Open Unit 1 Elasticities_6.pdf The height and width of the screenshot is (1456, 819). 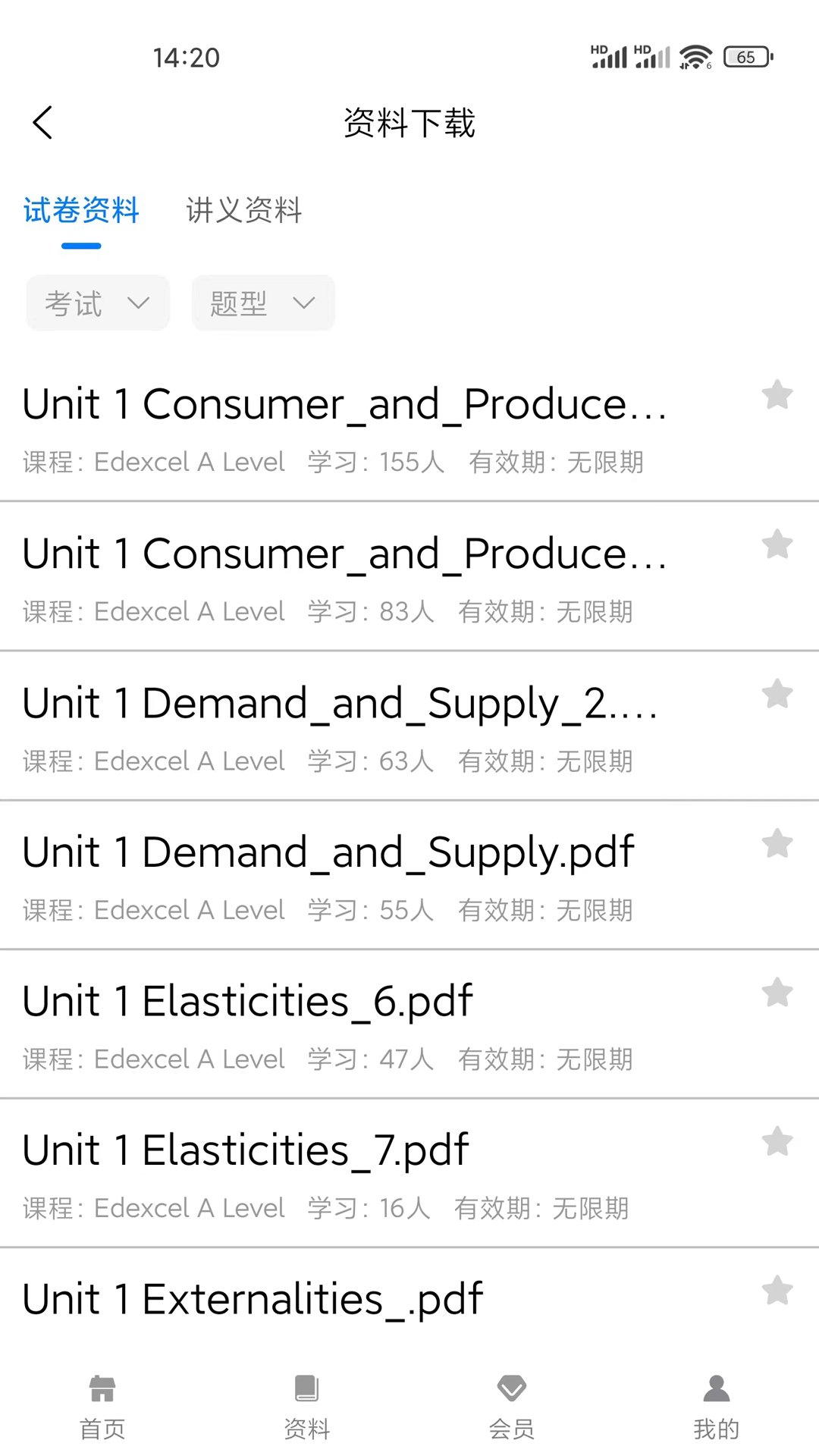click(x=247, y=1001)
